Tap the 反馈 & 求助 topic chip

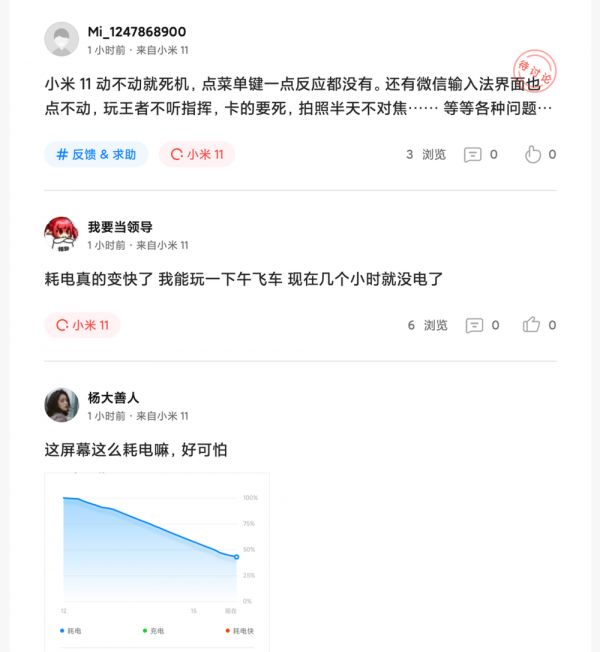coord(96,154)
